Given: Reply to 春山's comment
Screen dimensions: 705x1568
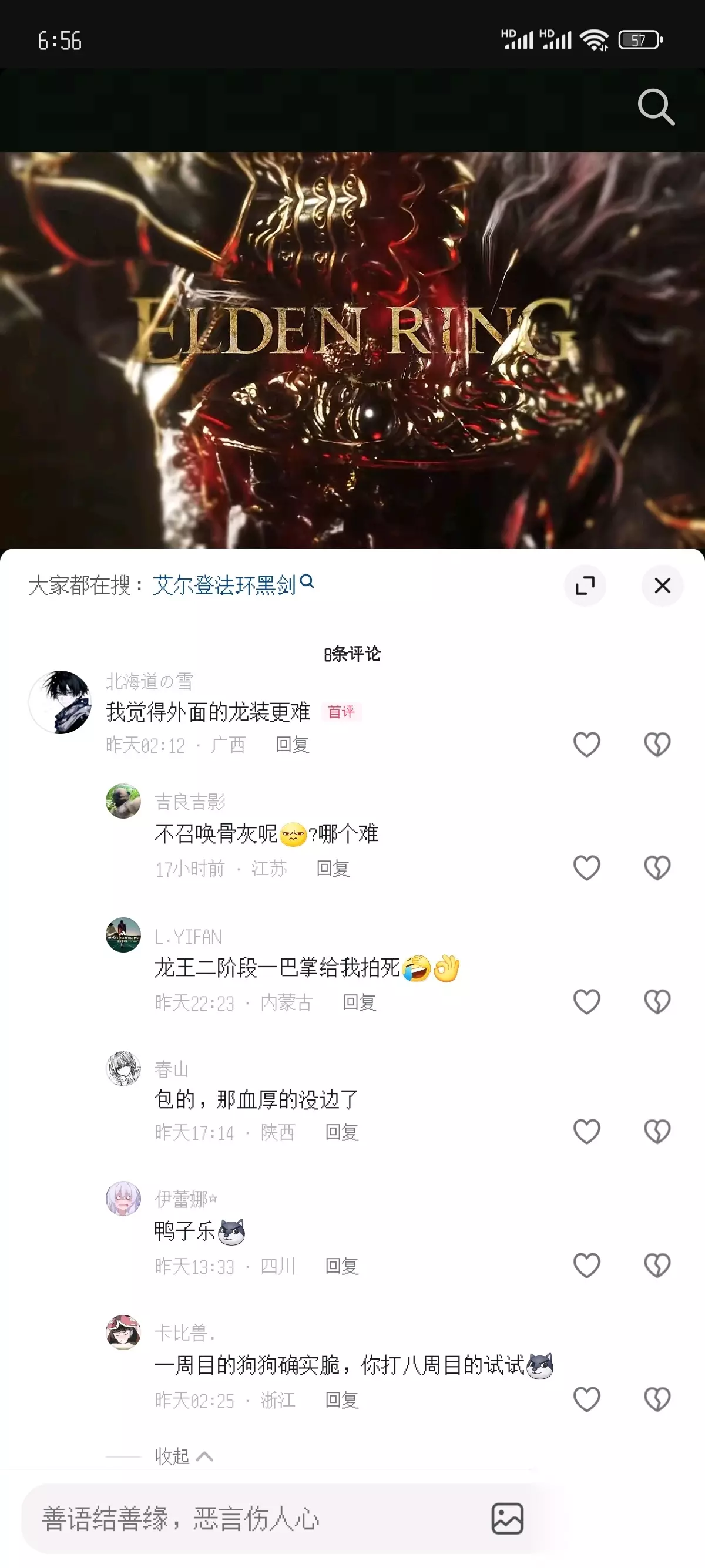Looking at the screenshot, I should pos(341,1132).
